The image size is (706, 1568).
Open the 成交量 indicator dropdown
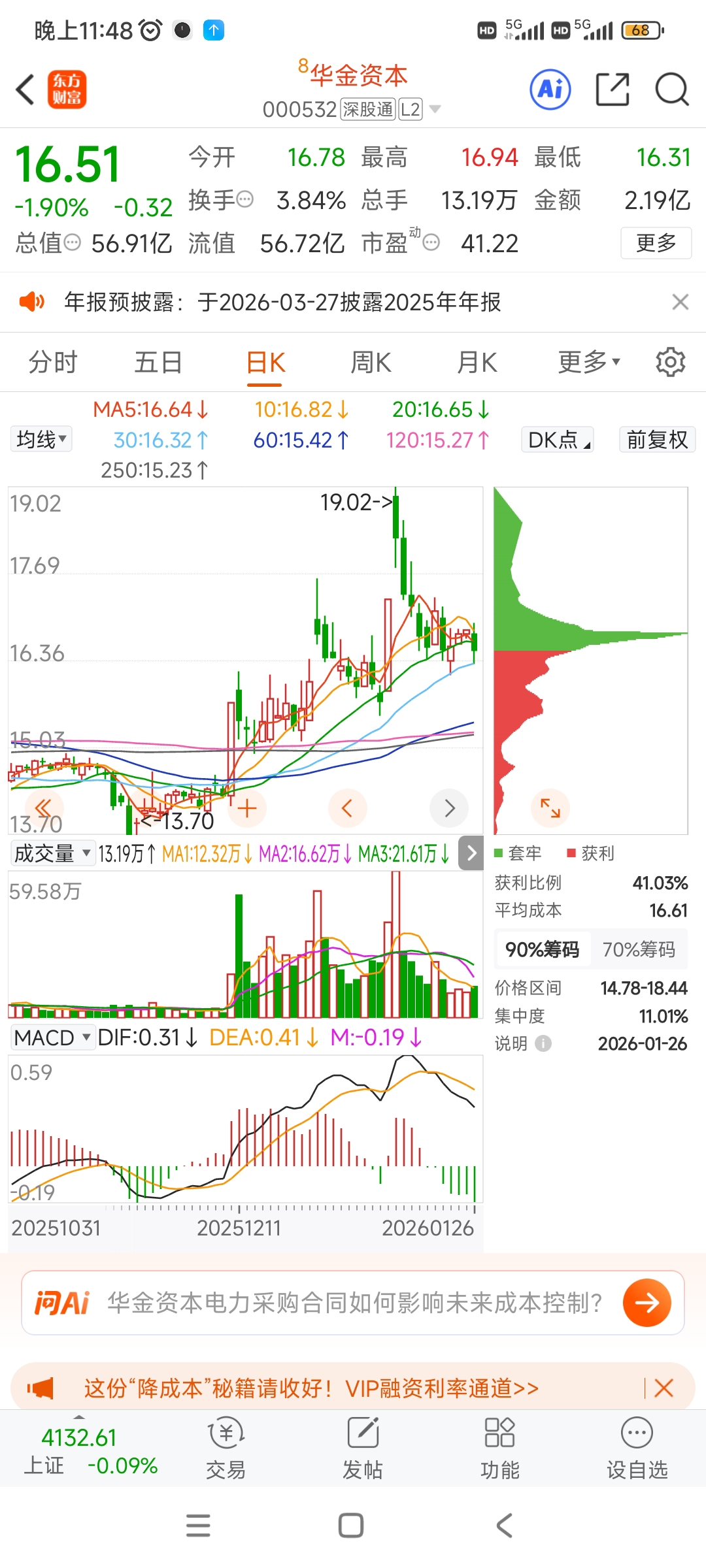tap(52, 853)
